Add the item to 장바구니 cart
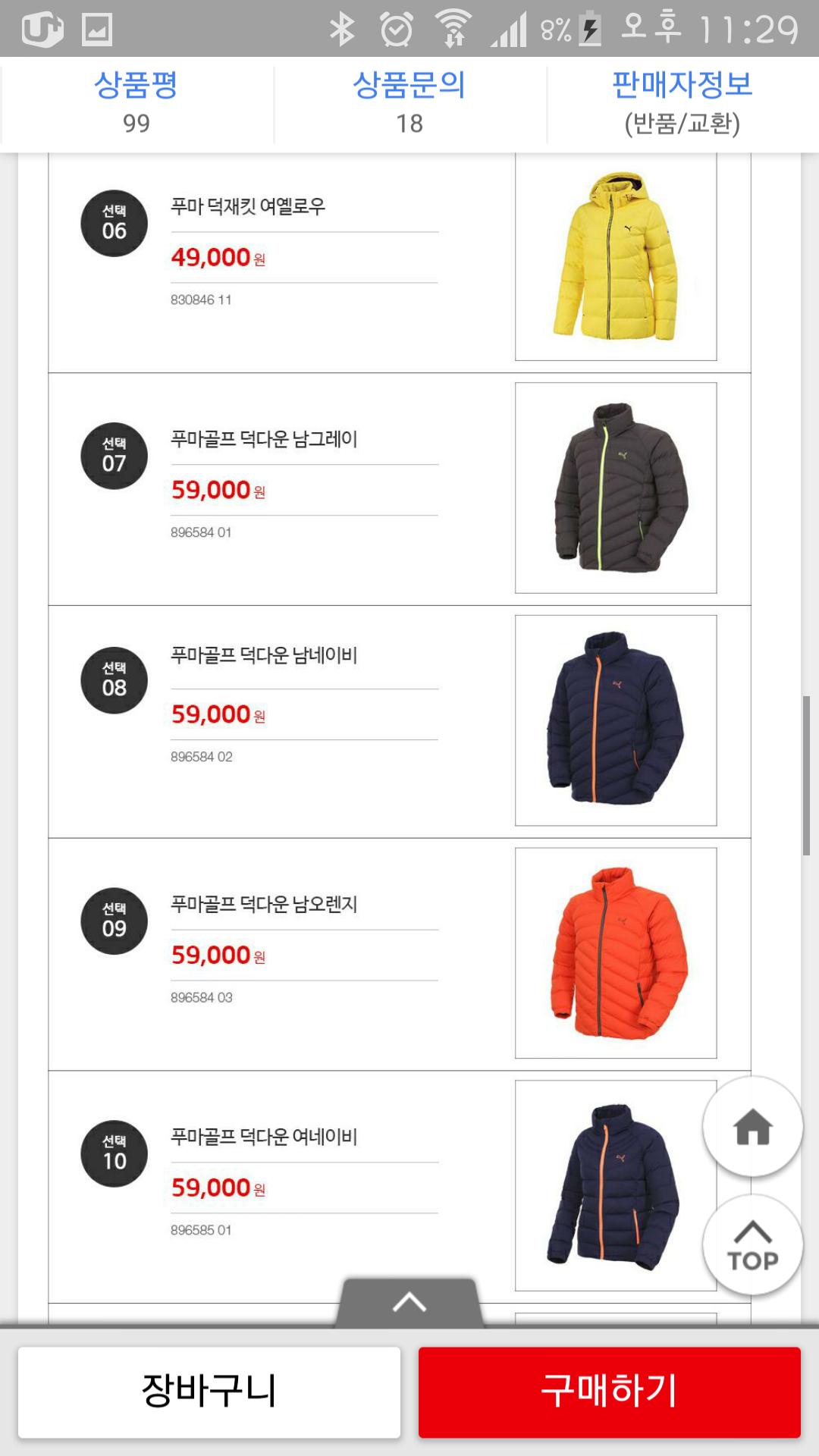Image resolution: width=819 pixels, height=1456 pixels. 209,1392
